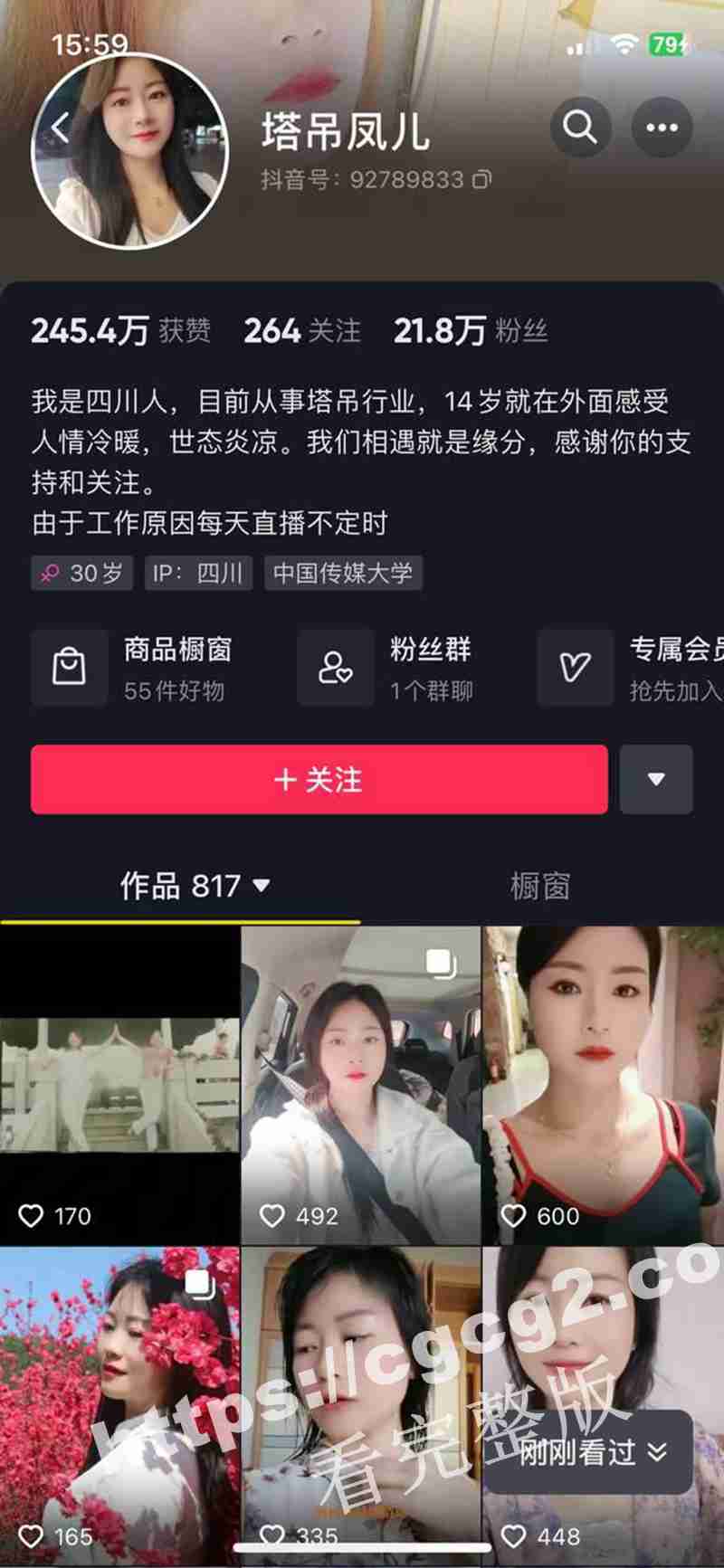View the 264 关注 following list

click(x=301, y=330)
